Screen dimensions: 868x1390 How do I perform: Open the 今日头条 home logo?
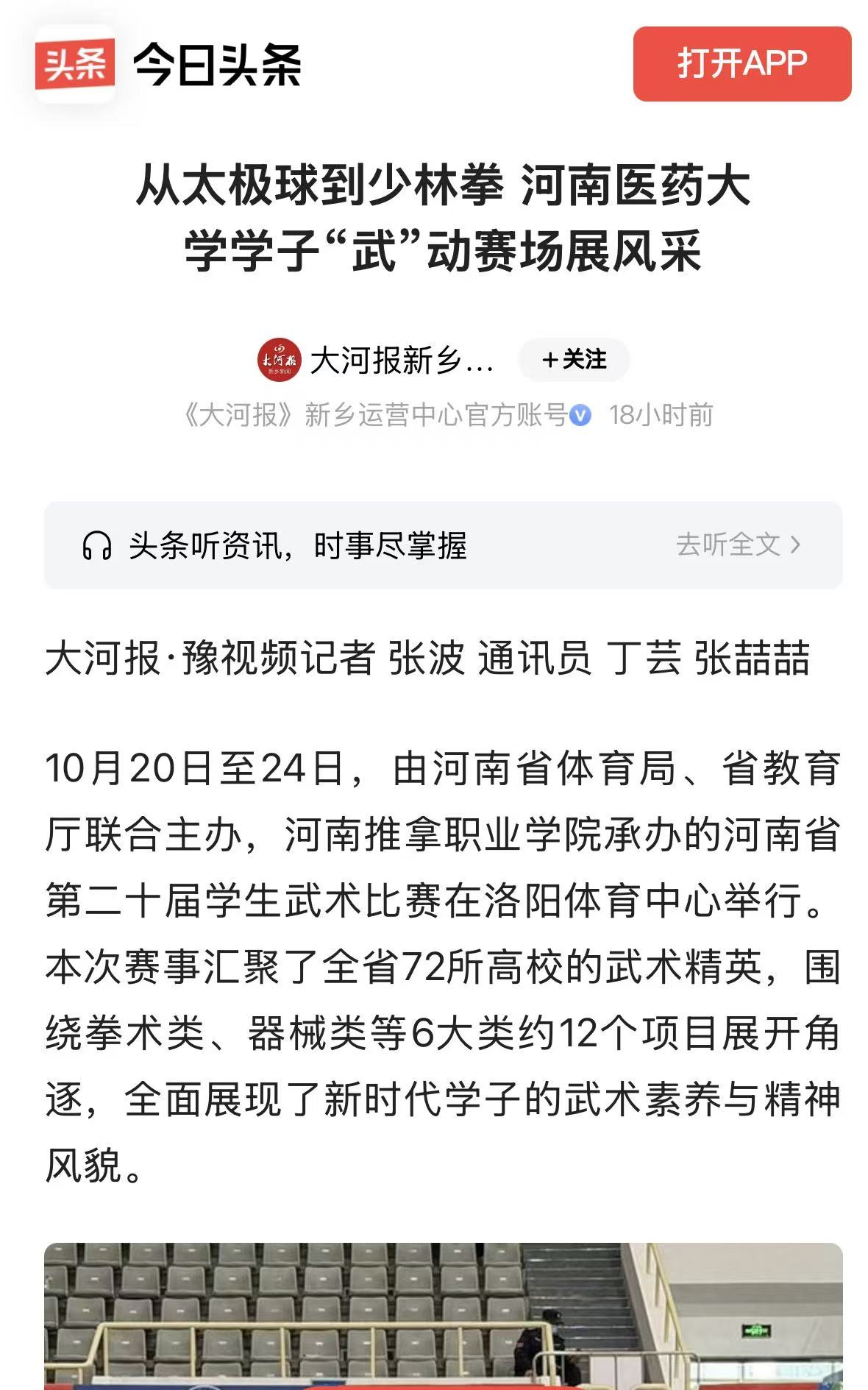click(169, 64)
